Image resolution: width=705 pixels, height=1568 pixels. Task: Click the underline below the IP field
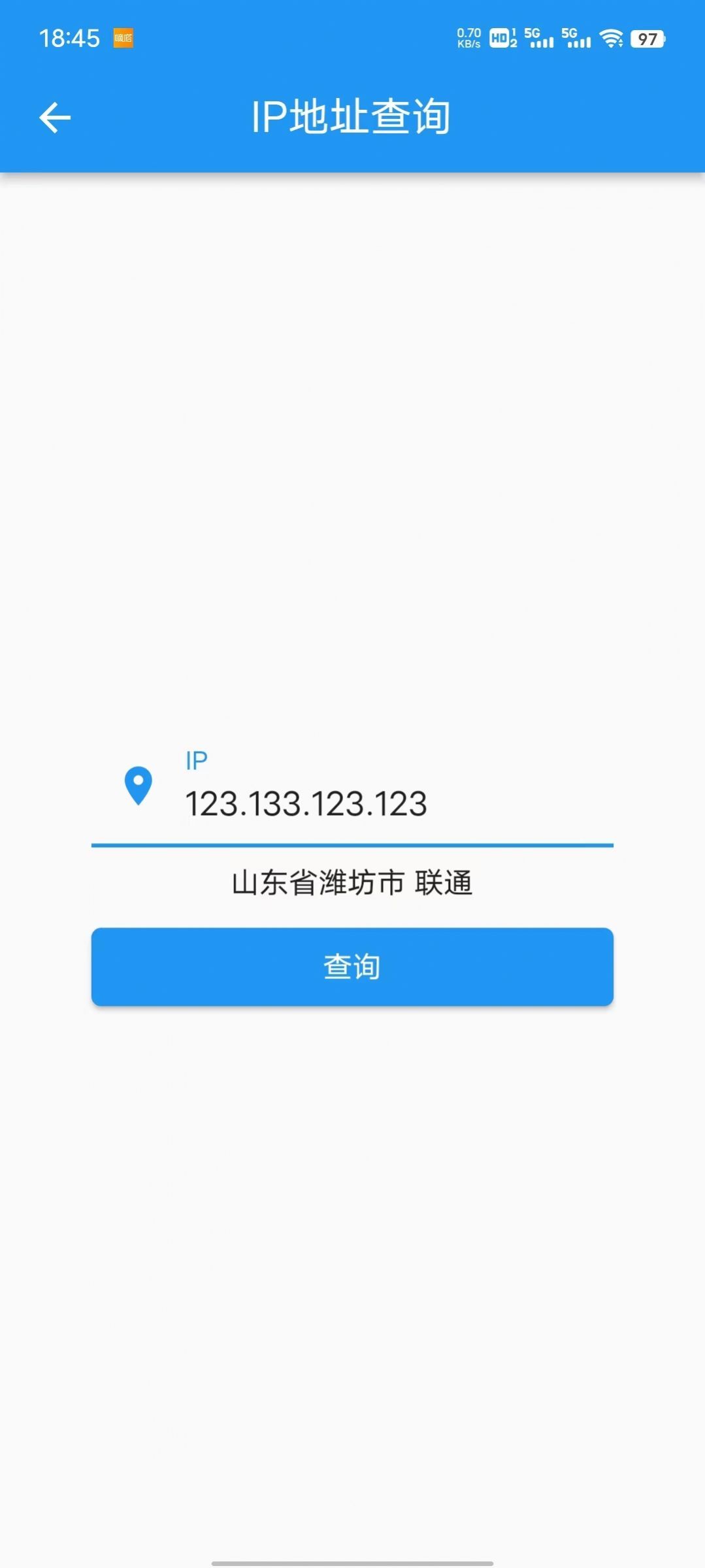[352, 844]
